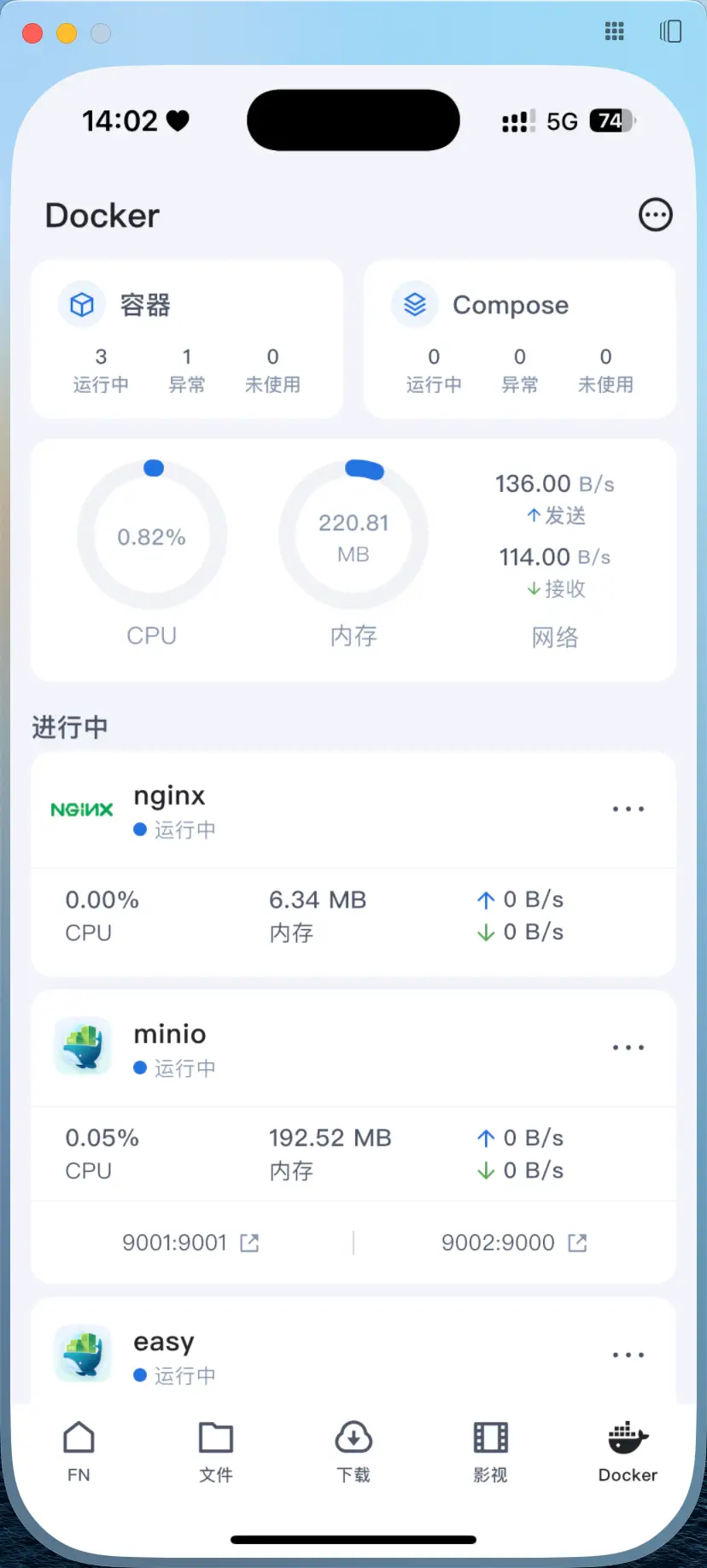Launch minio port 9001:9001 external link
The height and width of the screenshot is (1568, 707).
(248, 1243)
